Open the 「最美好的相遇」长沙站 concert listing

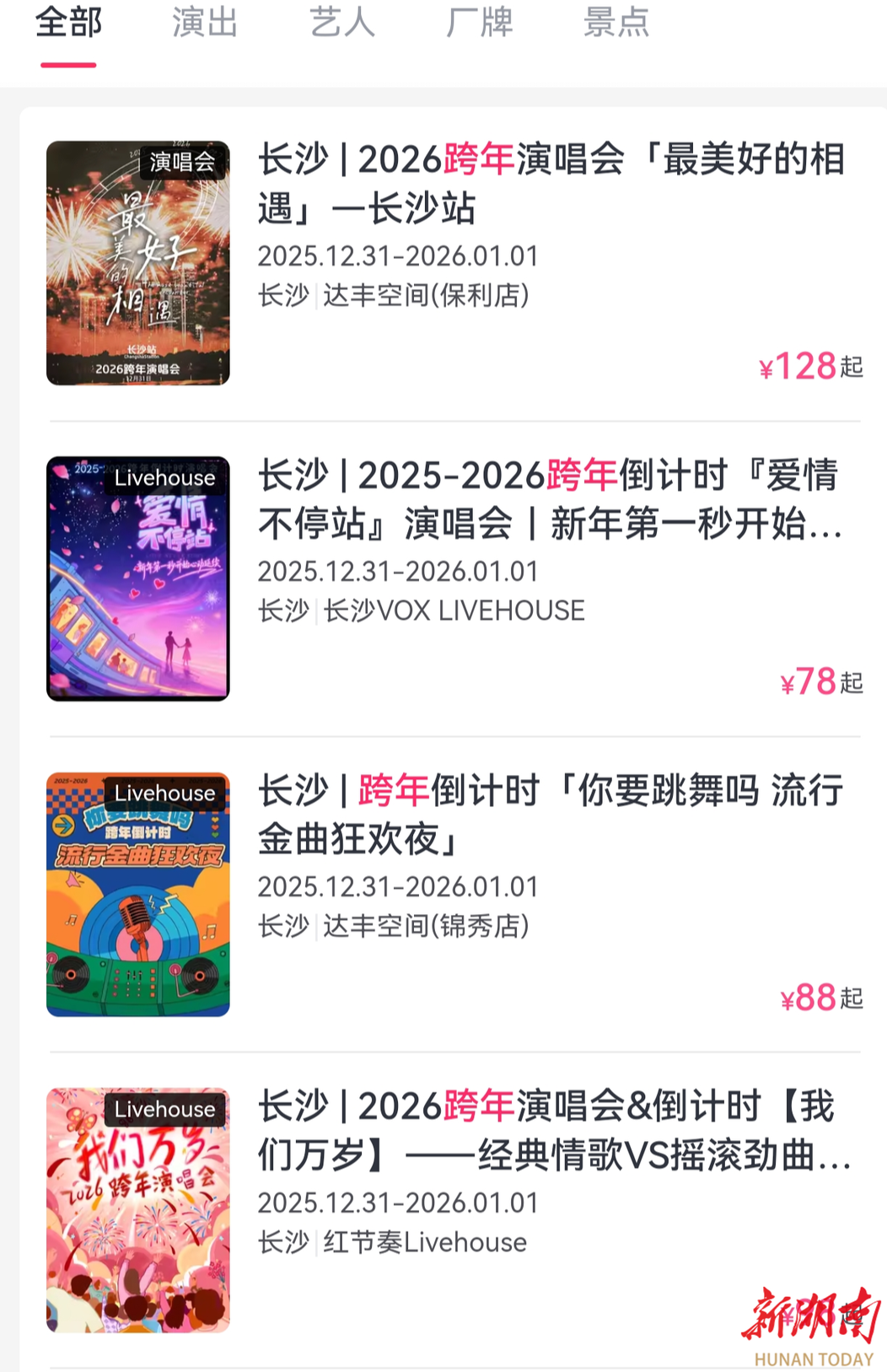[551, 183]
